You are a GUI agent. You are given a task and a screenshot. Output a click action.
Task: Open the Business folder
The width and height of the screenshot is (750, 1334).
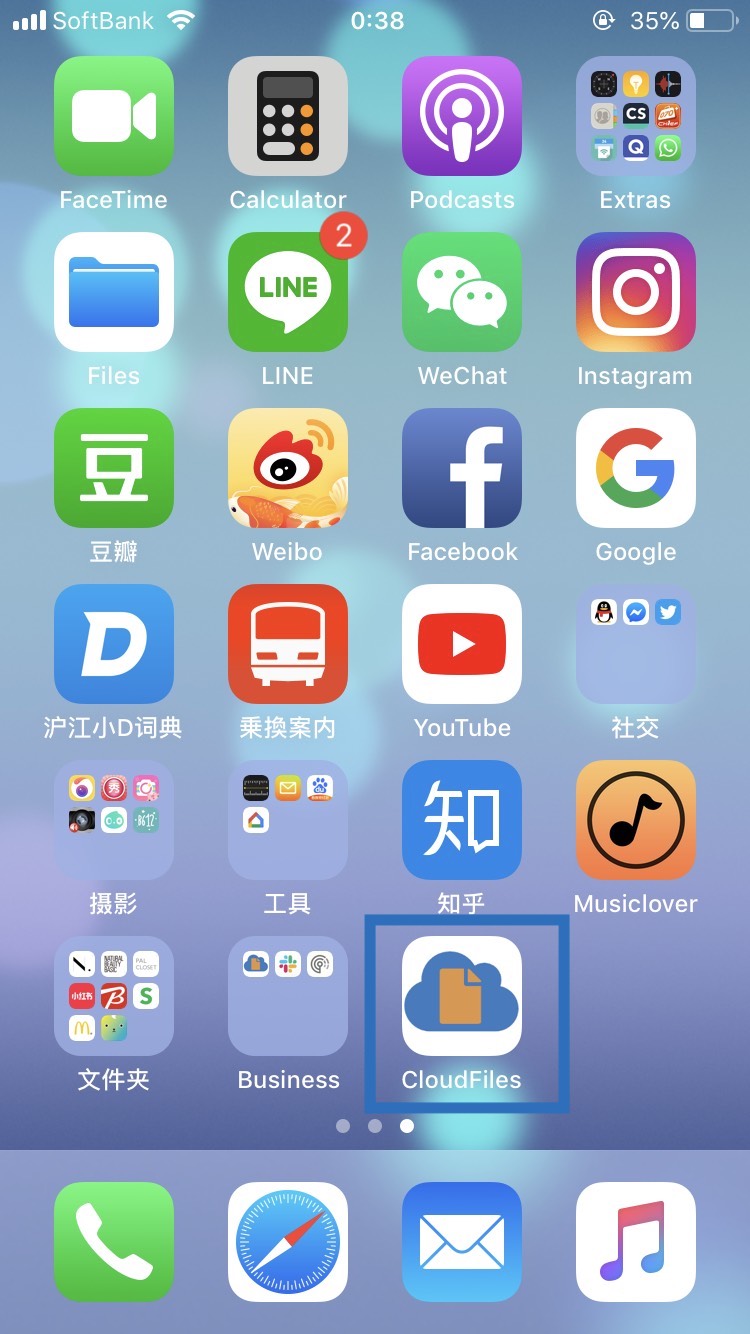pyautogui.click(x=288, y=996)
